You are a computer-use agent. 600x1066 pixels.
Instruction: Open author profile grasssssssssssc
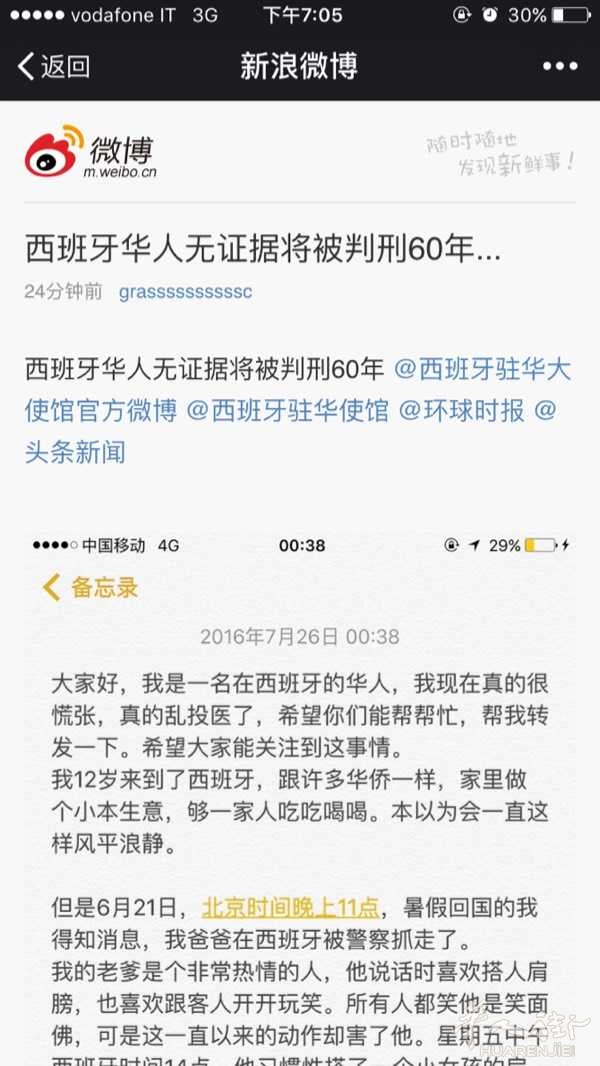tap(185, 292)
